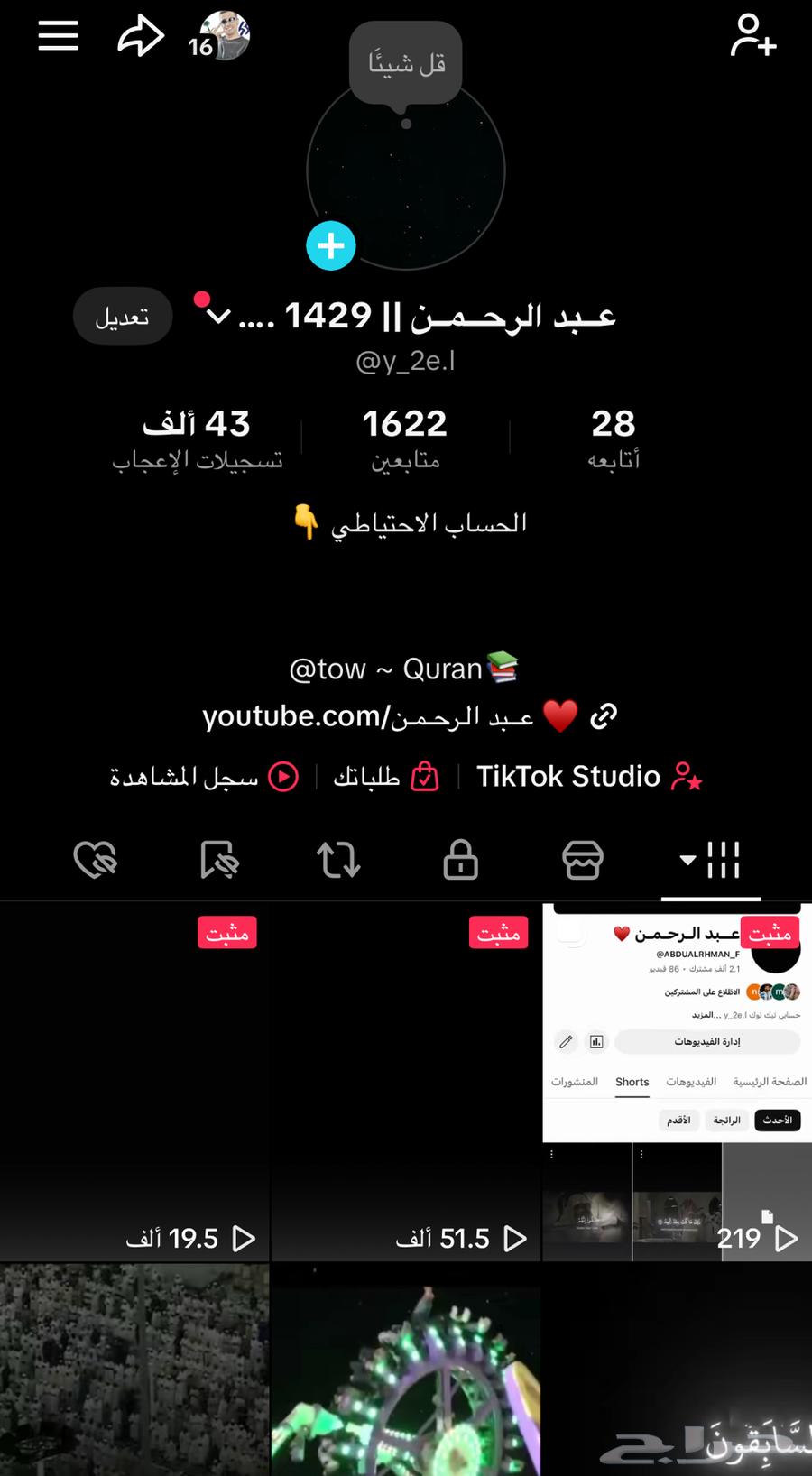Expand the قل شيئًا note bubble
The width and height of the screenshot is (812, 1476).
point(405,61)
